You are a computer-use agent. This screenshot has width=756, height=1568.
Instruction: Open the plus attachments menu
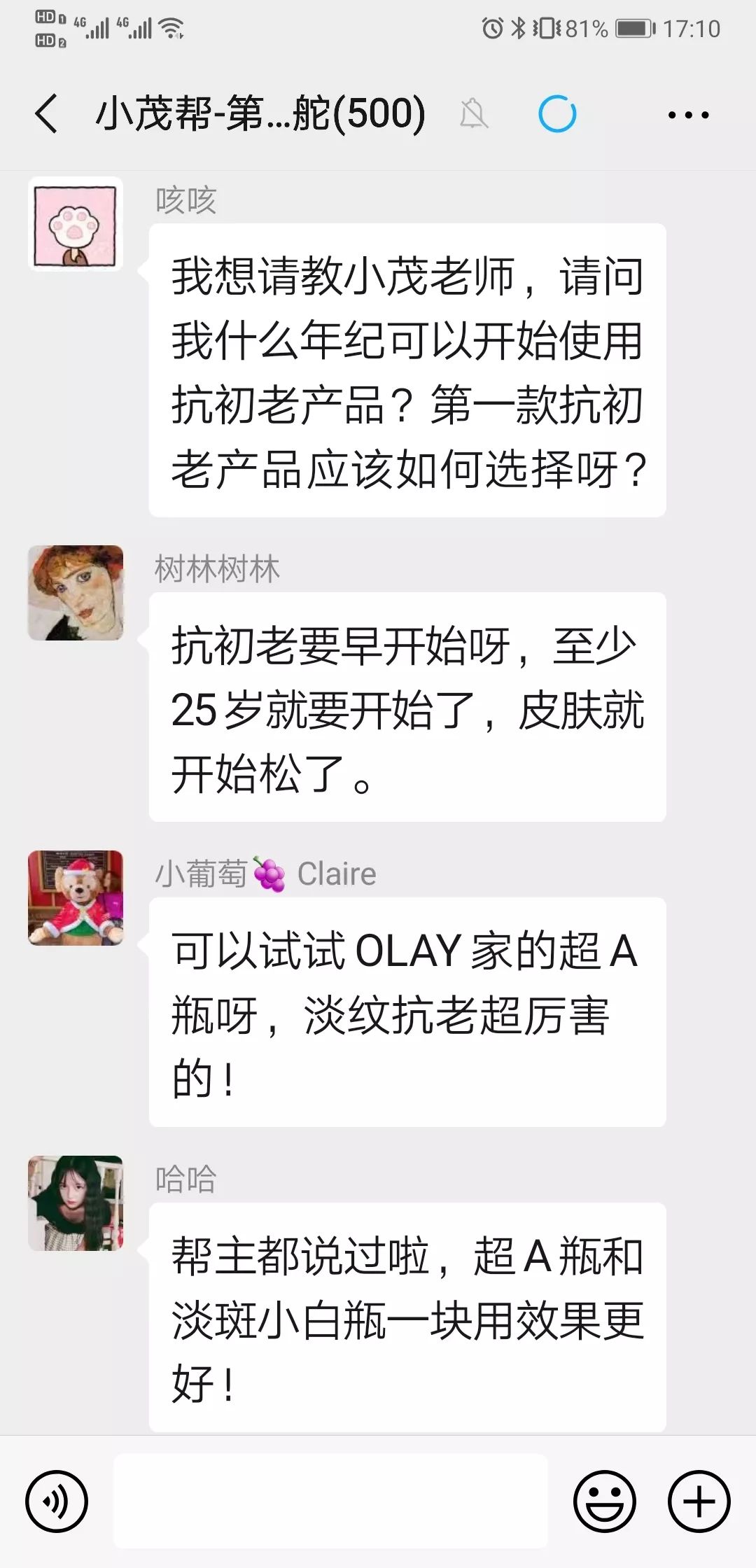[699, 1501]
